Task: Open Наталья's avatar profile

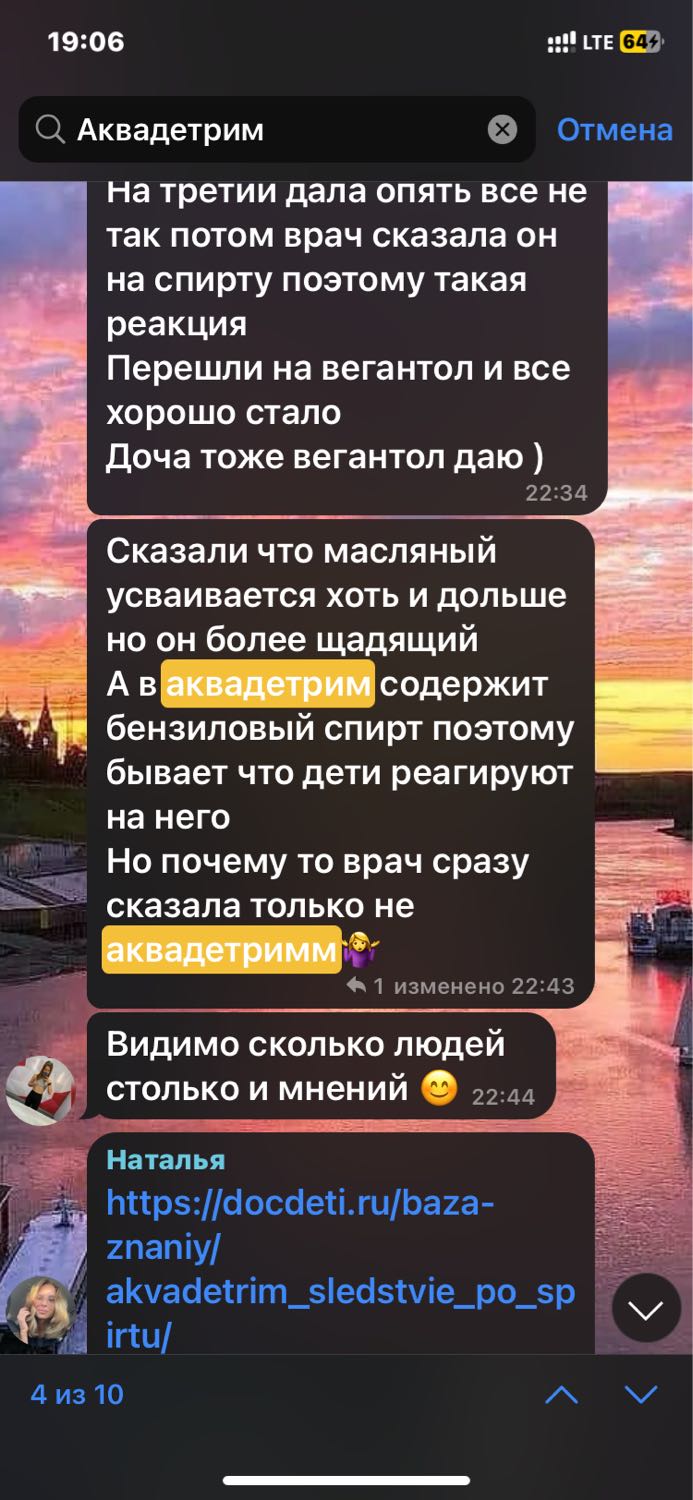Action: click(x=41, y=1311)
